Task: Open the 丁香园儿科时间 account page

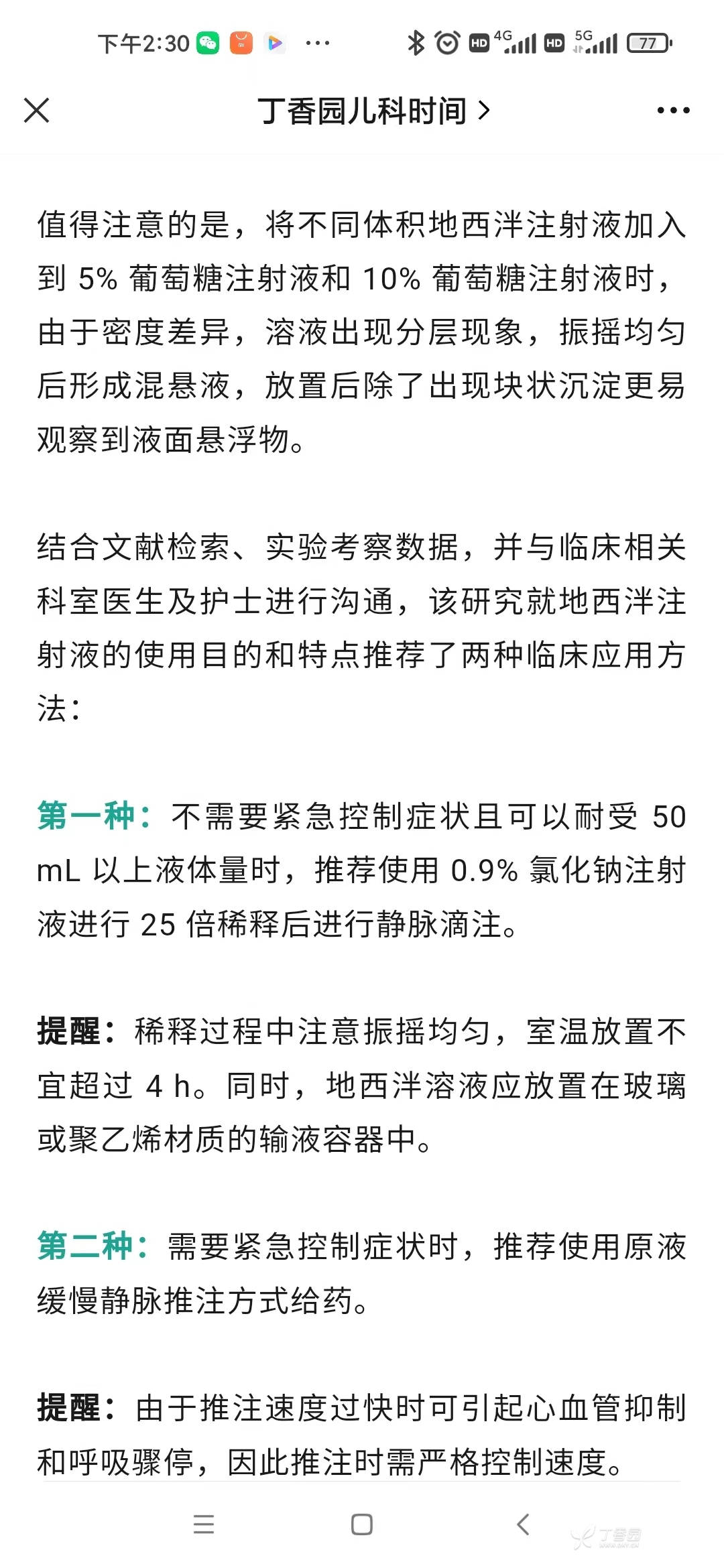Action: (x=373, y=111)
